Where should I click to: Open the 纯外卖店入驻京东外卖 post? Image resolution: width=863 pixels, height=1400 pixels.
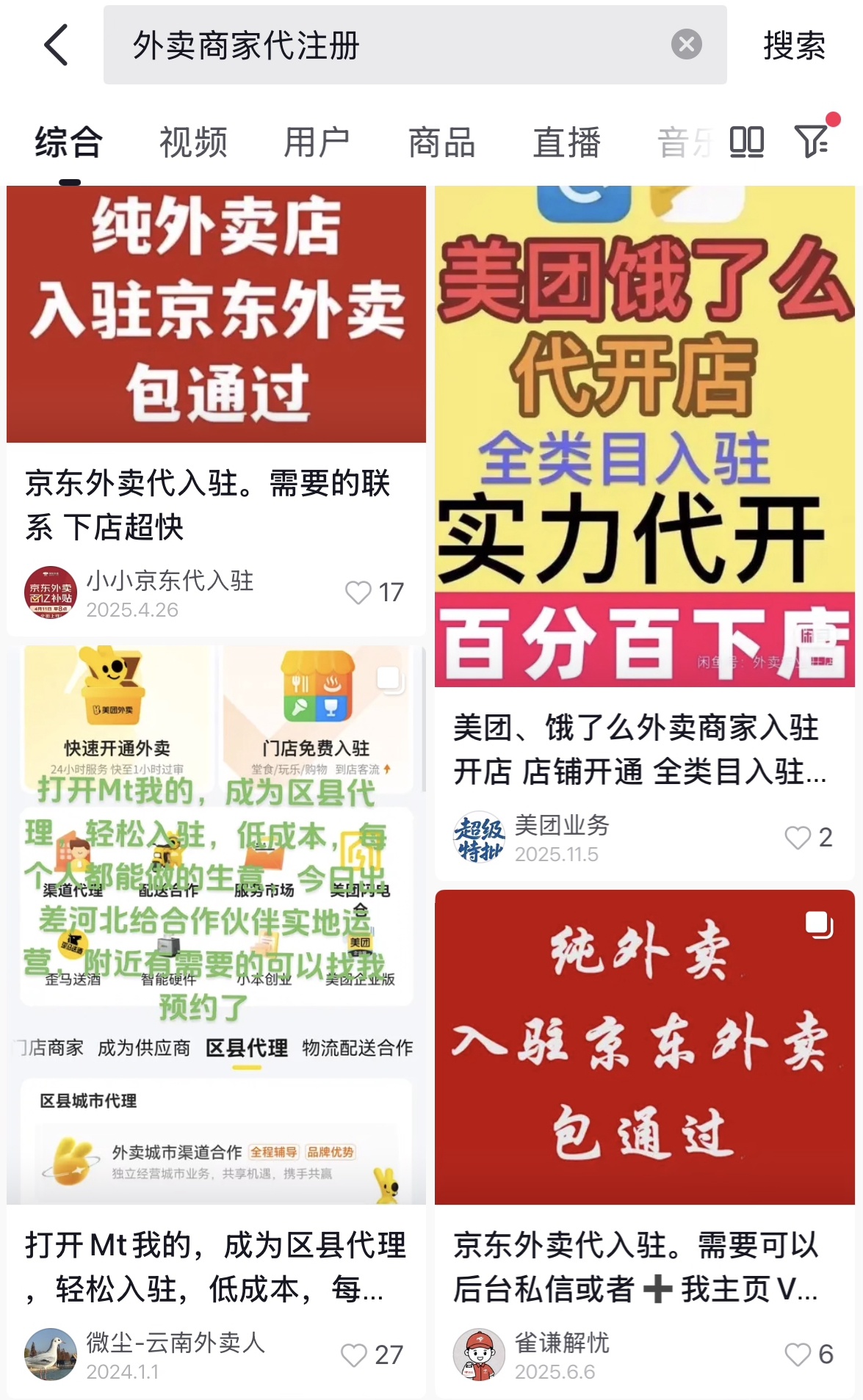pos(216,314)
